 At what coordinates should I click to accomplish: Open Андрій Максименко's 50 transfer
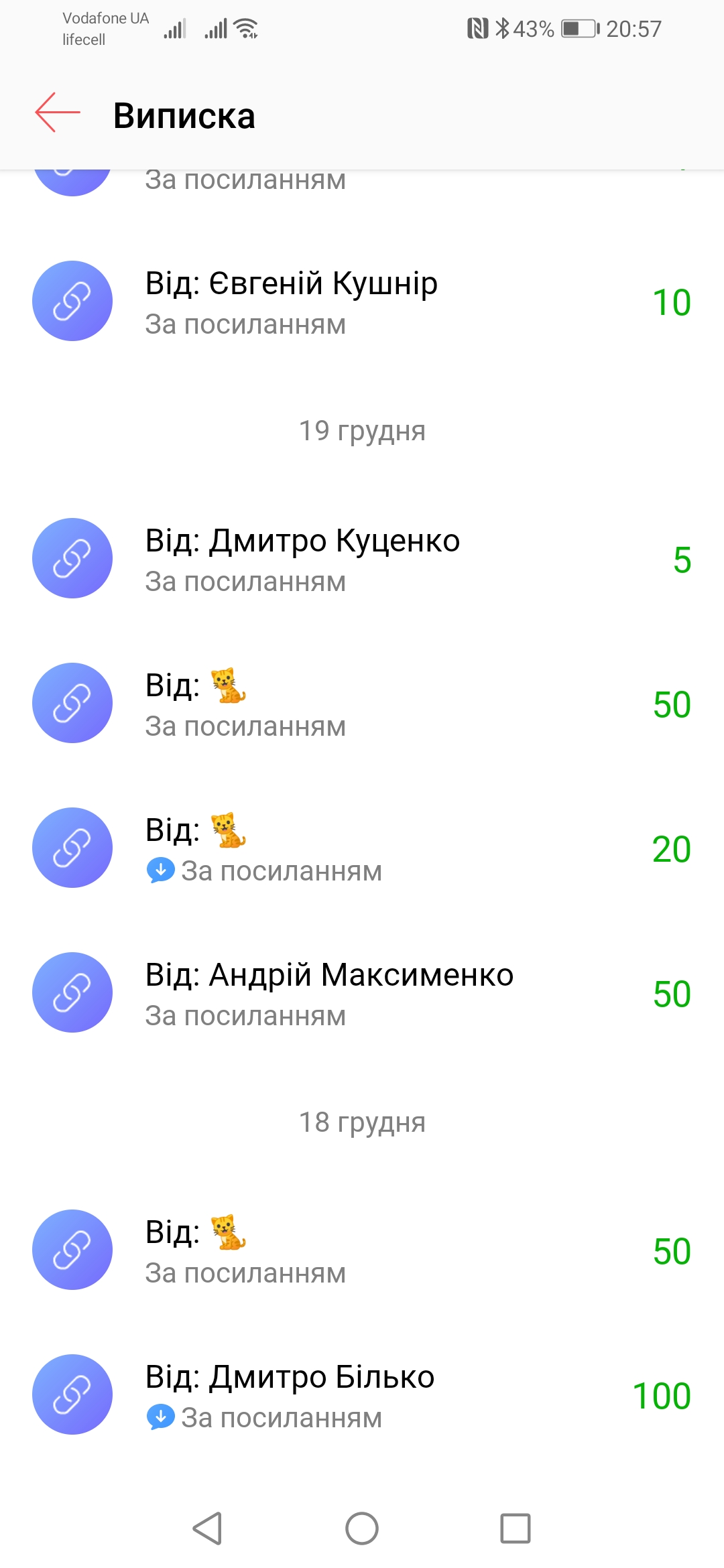coord(362,993)
